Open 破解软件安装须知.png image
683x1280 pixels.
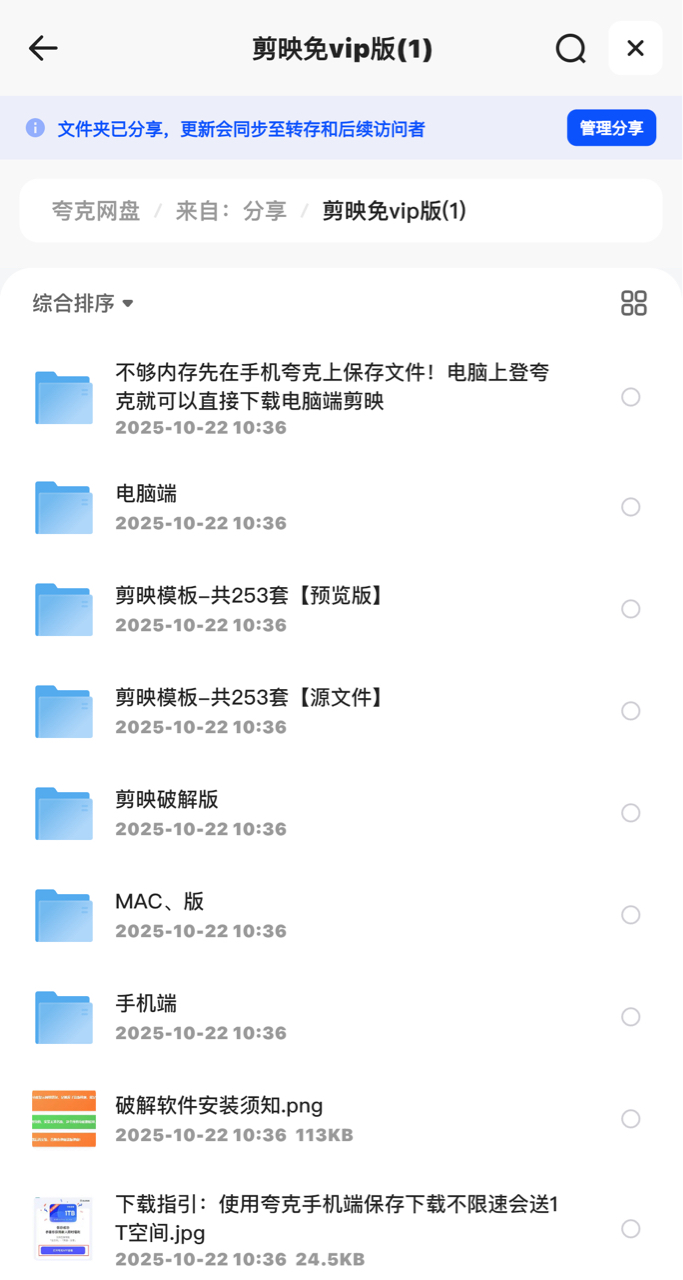[x=219, y=1105]
